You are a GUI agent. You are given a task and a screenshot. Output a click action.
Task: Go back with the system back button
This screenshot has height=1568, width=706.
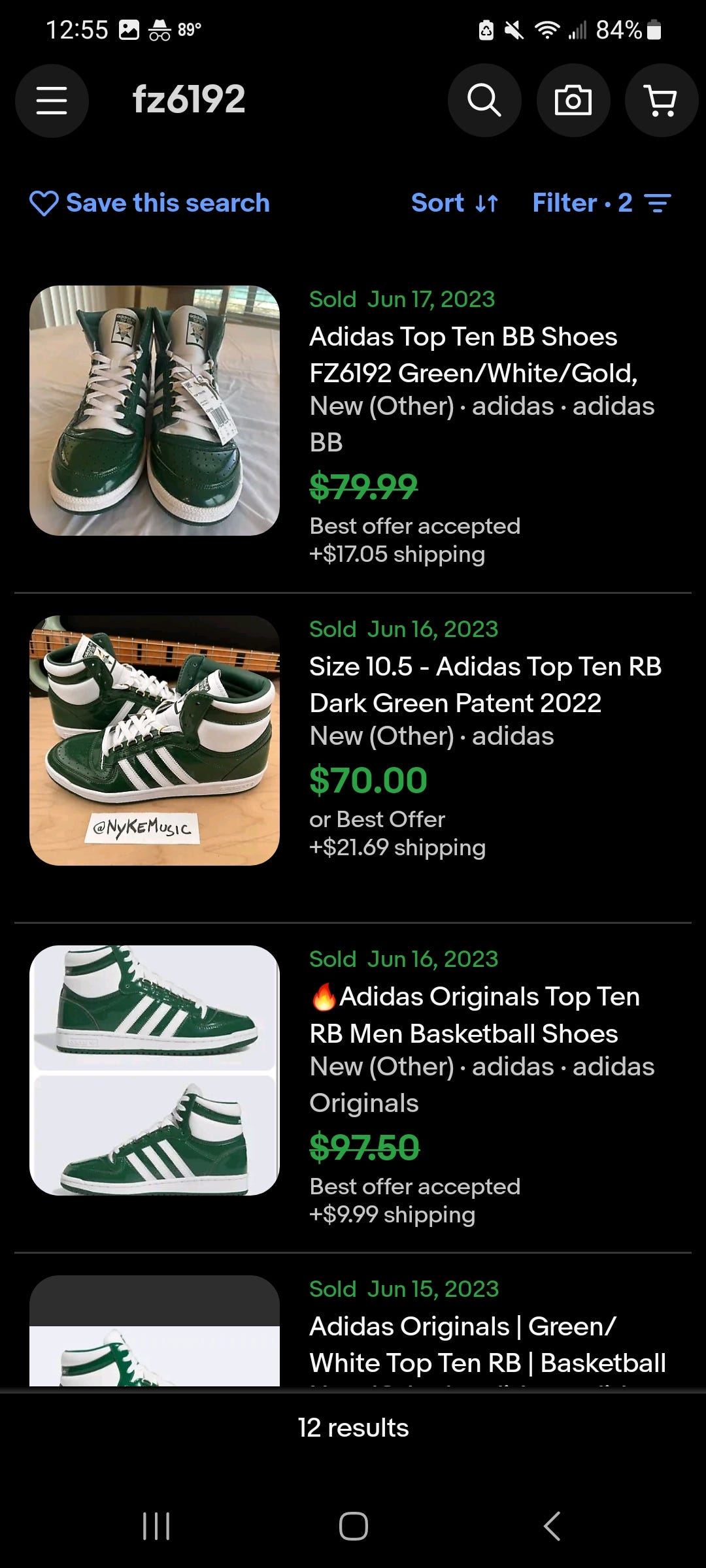pos(552,1527)
